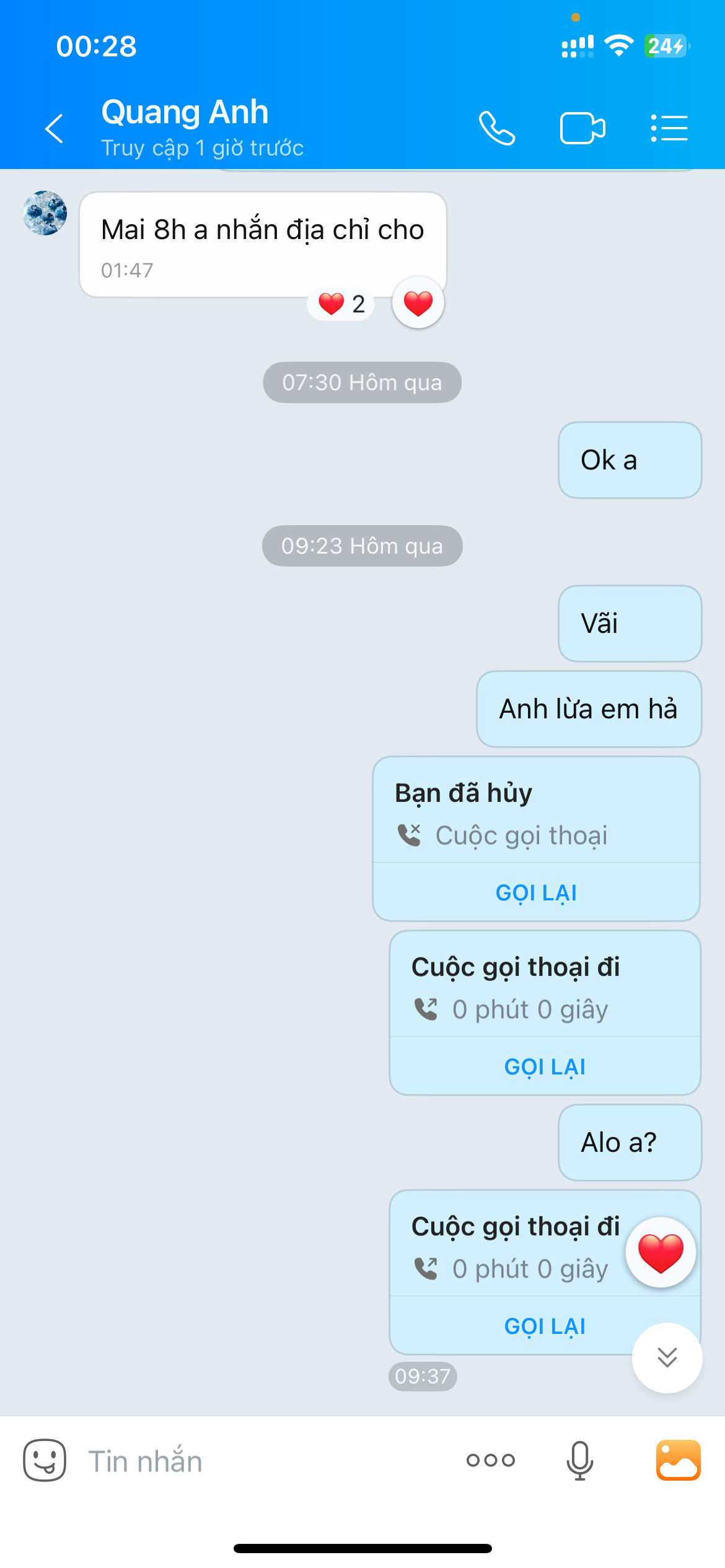
Task: Tap the heart react button on 'Mai 8h' message
Action: 418,303
